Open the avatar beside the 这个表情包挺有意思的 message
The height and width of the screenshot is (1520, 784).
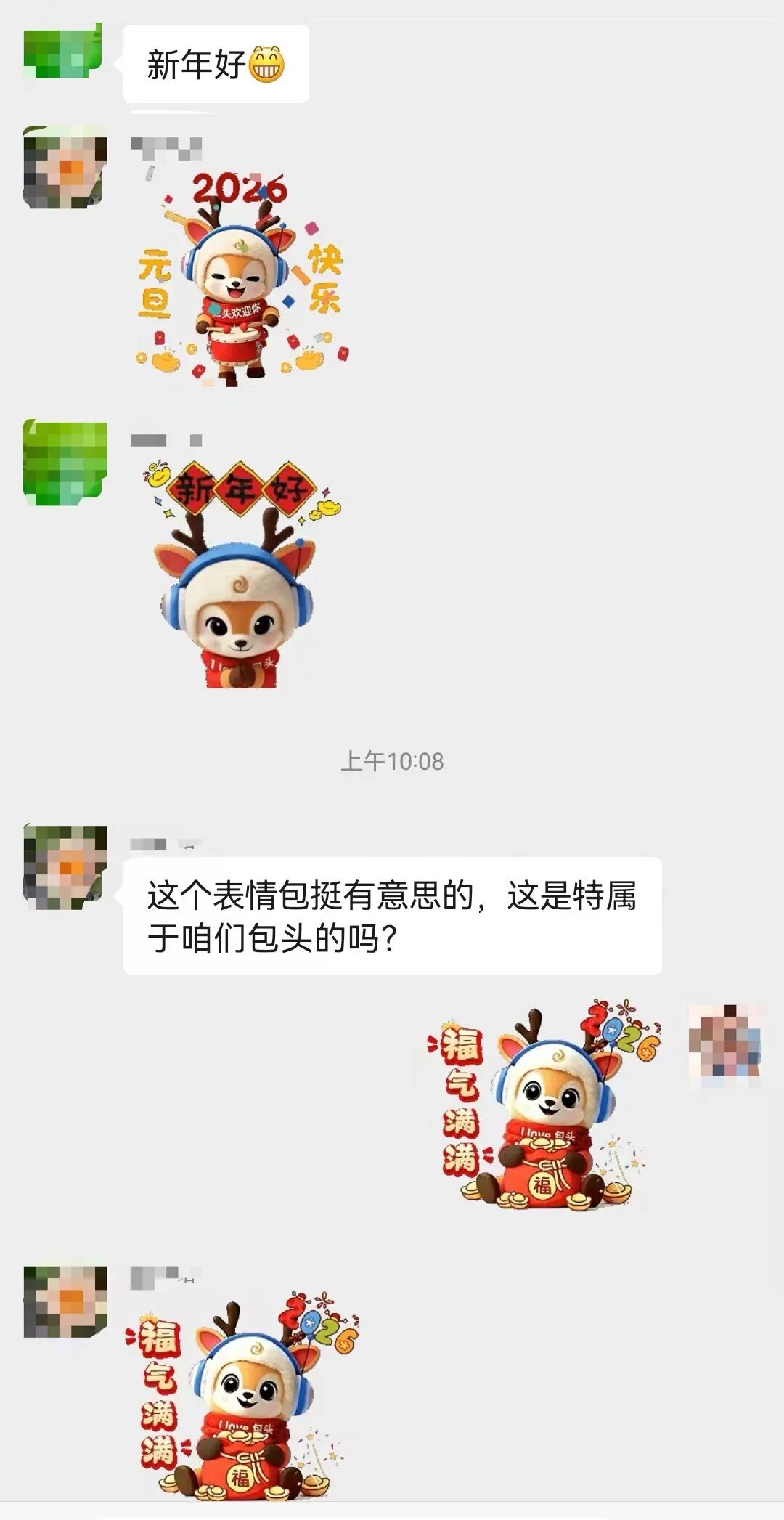click(x=65, y=867)
